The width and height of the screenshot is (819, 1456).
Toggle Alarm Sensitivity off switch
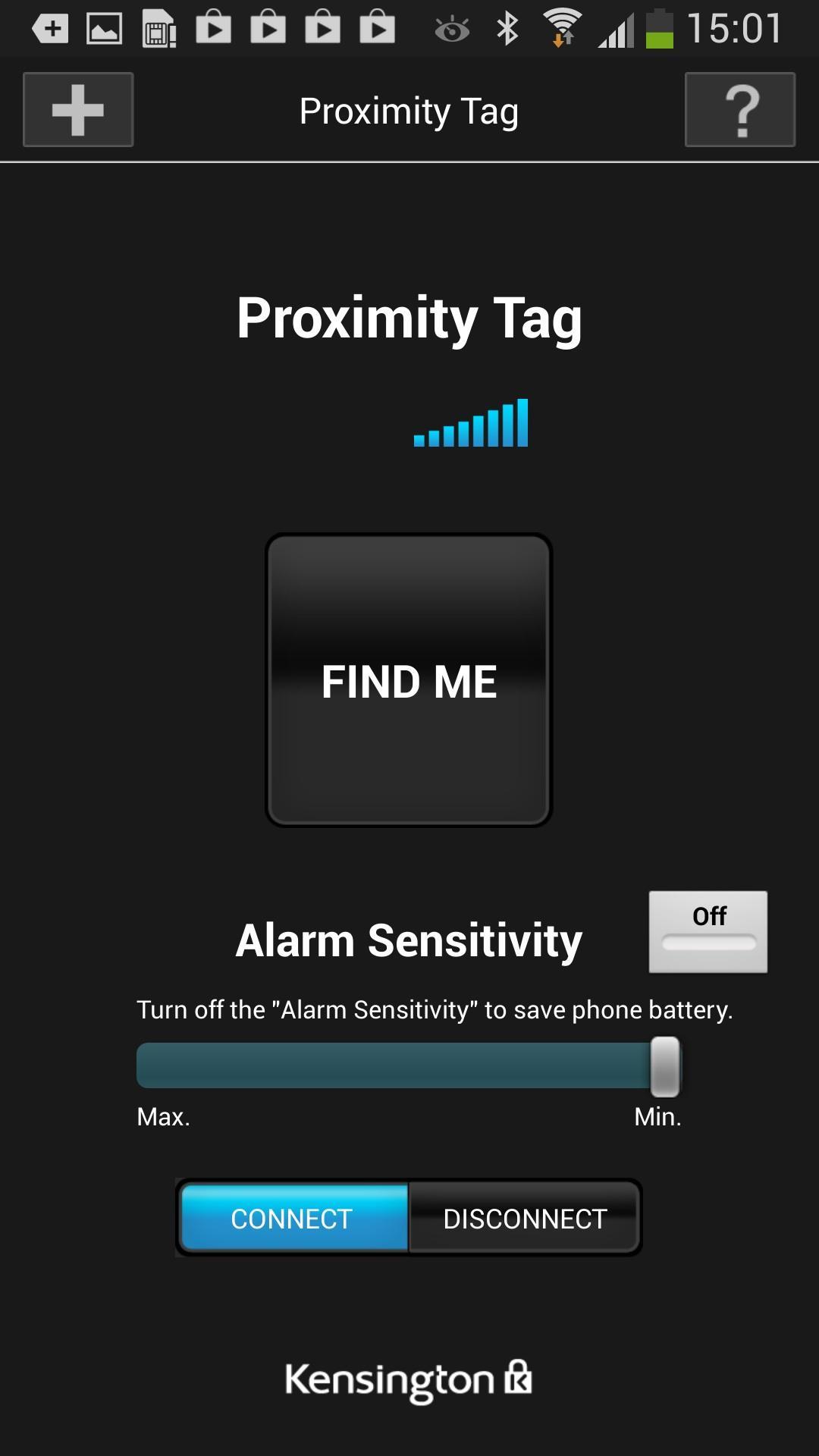(708, 931)
